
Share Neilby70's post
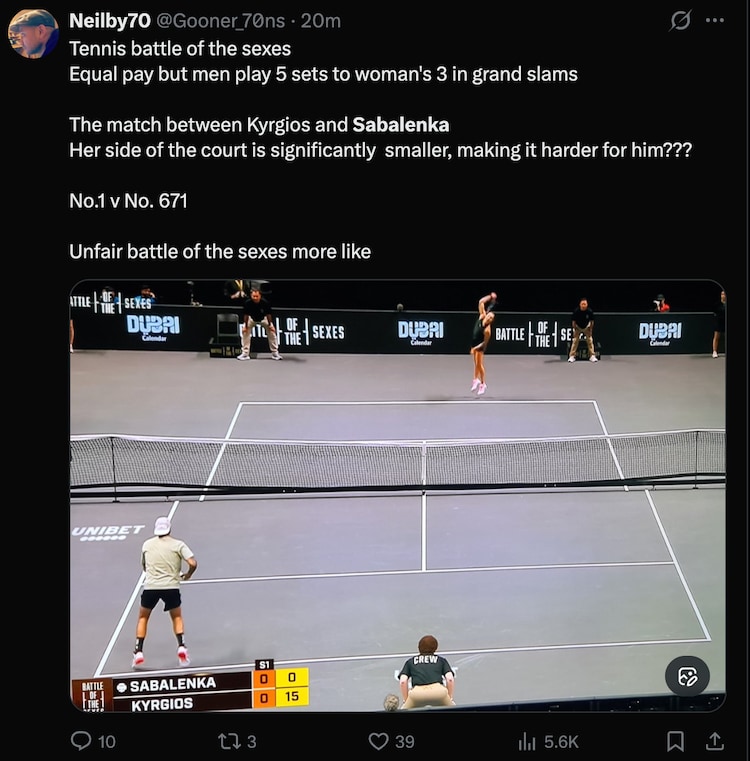tap(714, 741)
